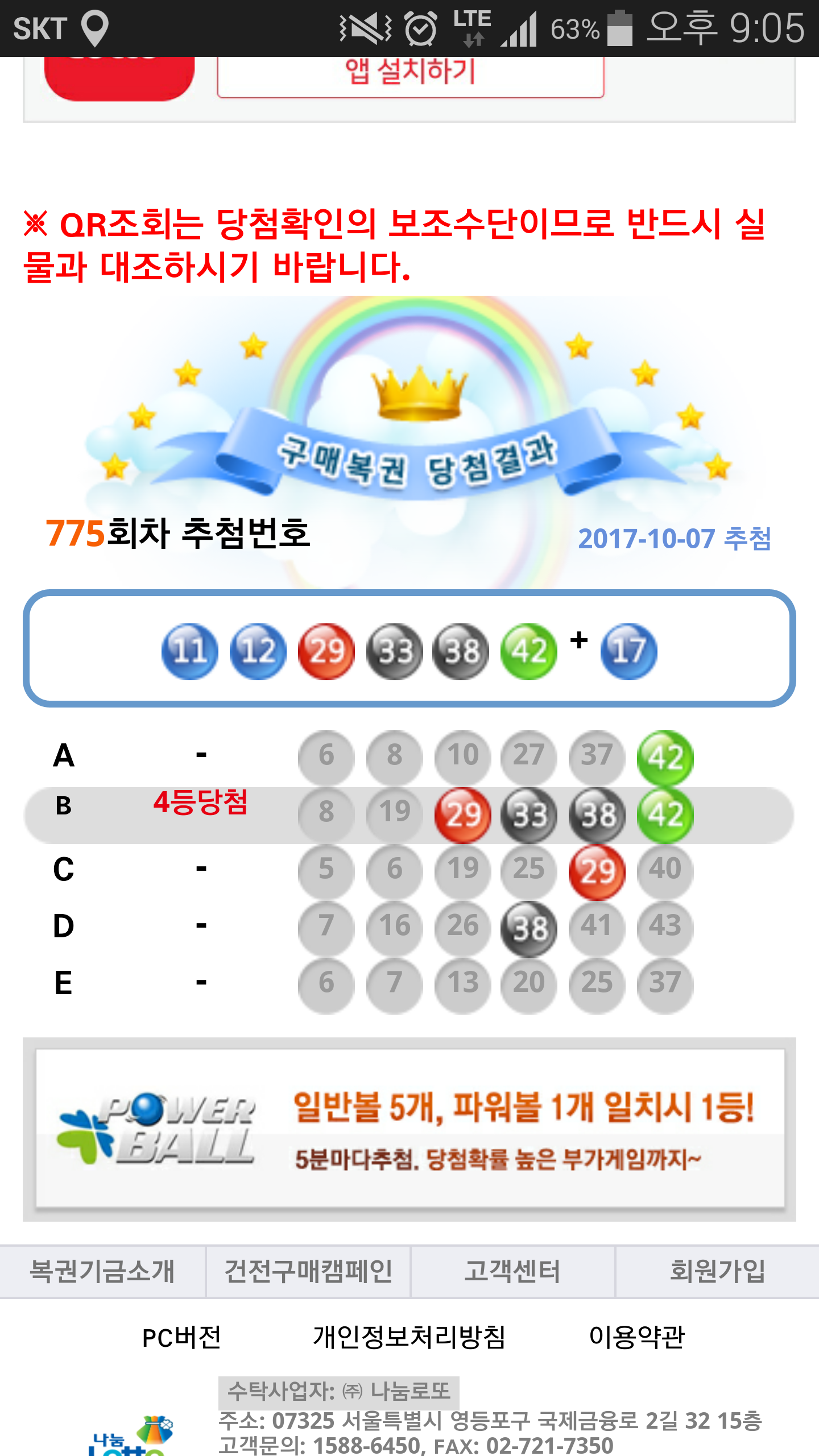Open 이용약관 terms of use
Image resolution: width=819 pixels, height=1456 pixels.
[x=637, y=1337]
